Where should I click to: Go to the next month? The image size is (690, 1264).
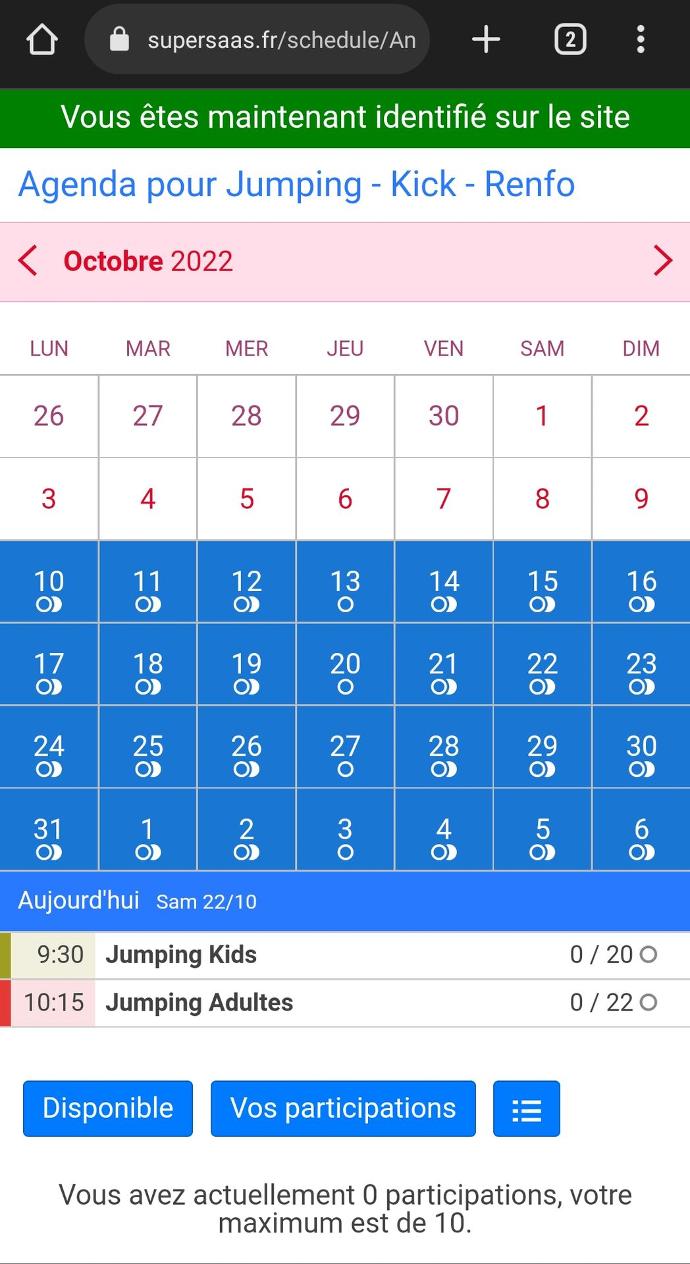click(x=662, y=261)
